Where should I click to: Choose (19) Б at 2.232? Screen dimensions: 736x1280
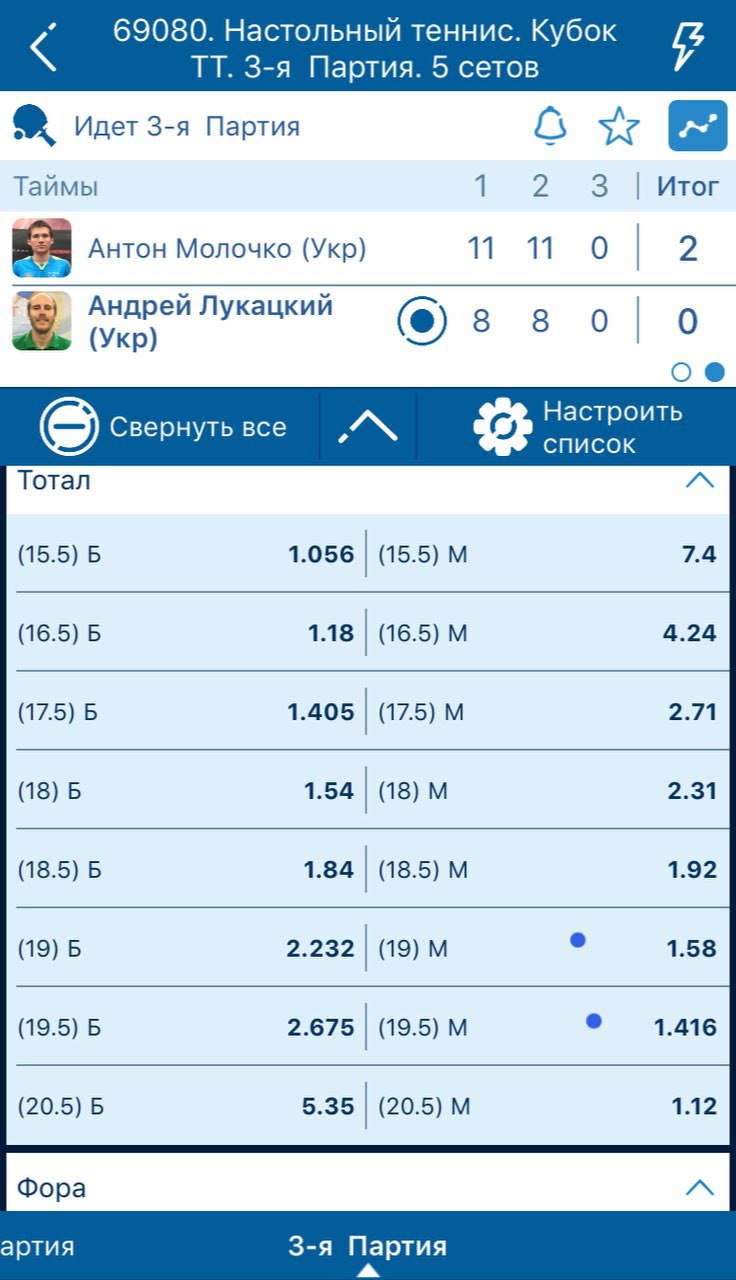(186, 948)
